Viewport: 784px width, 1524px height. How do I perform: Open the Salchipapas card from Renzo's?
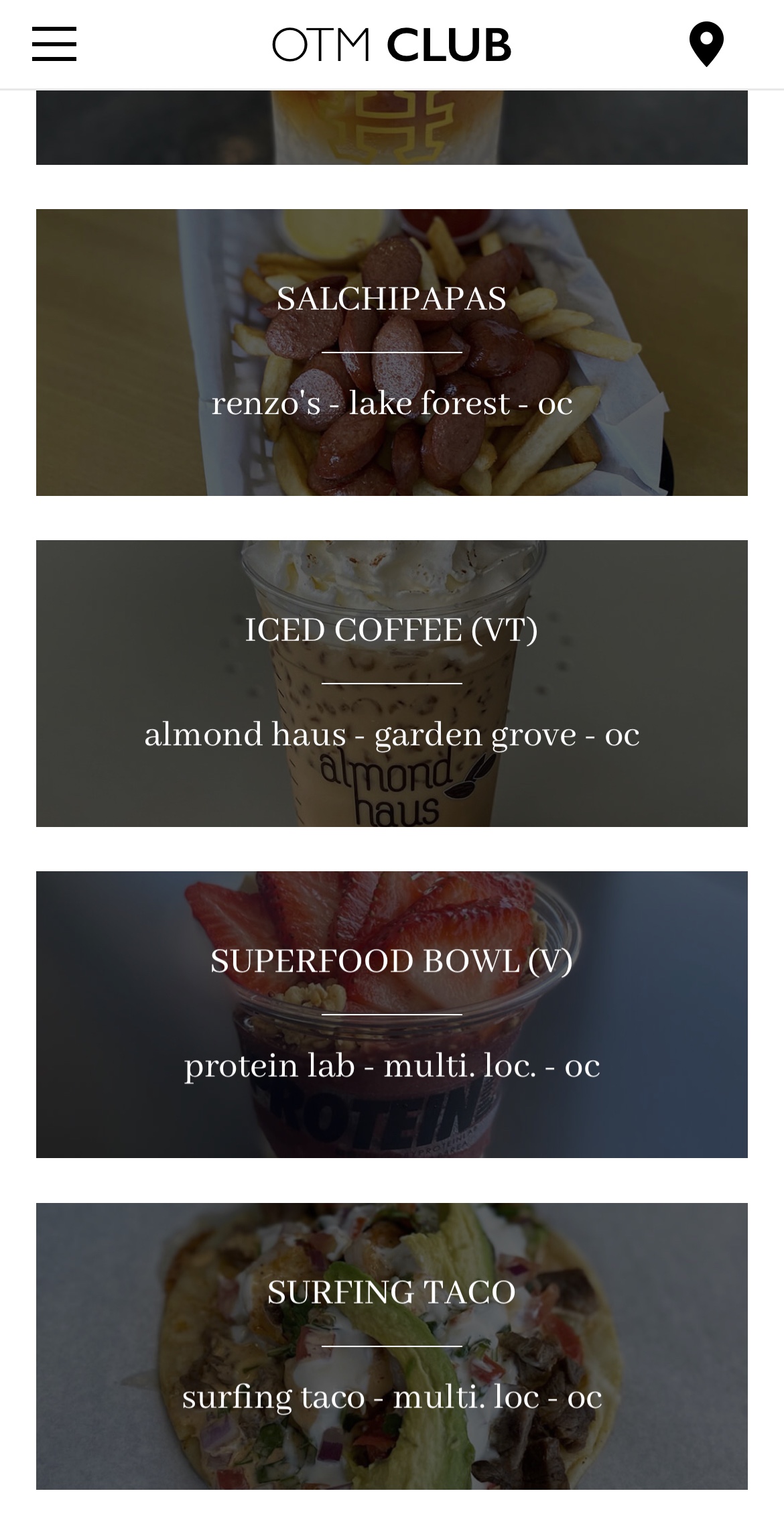[x=392, y=353]
